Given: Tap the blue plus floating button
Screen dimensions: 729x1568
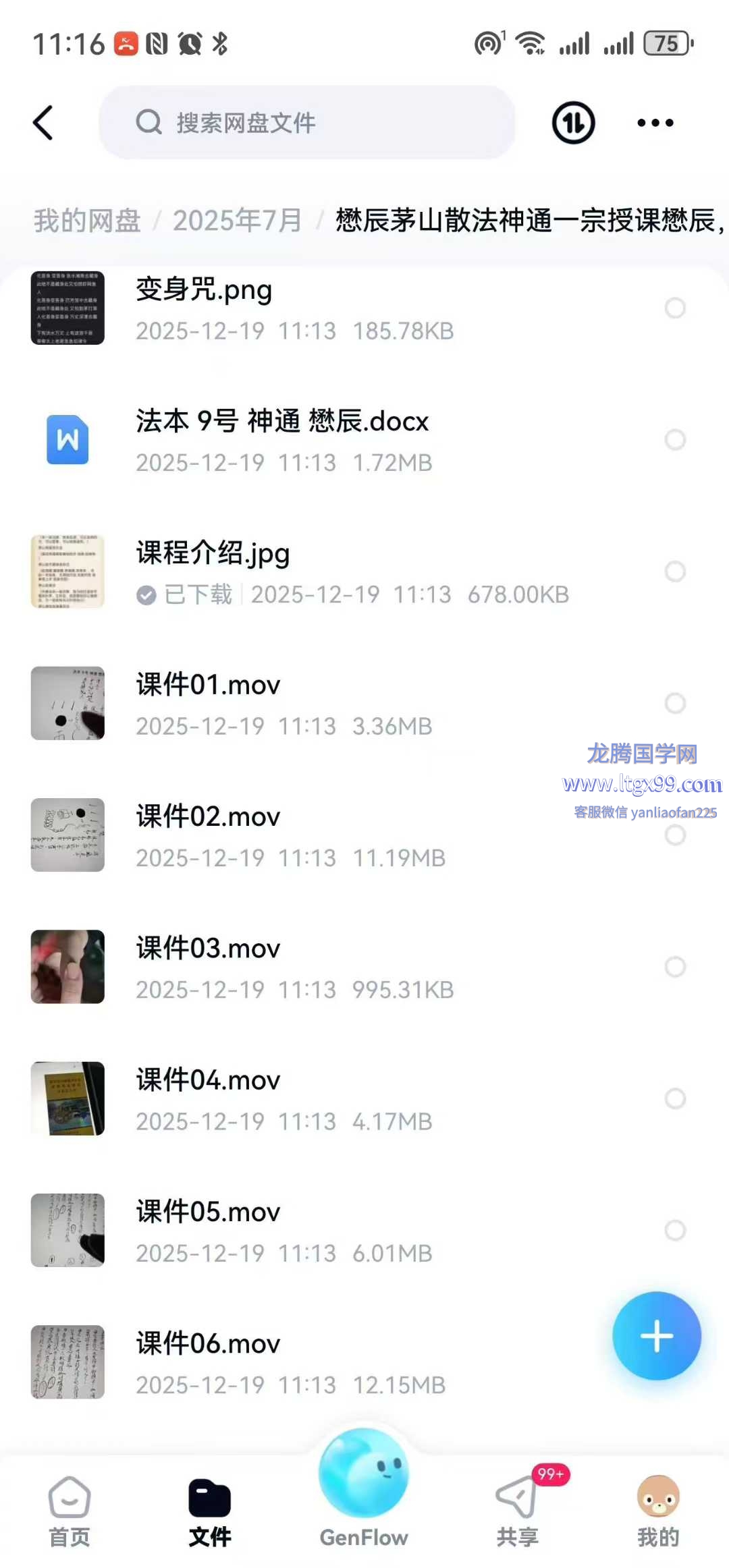Looking at the screenshot, I should (656, 1336).
